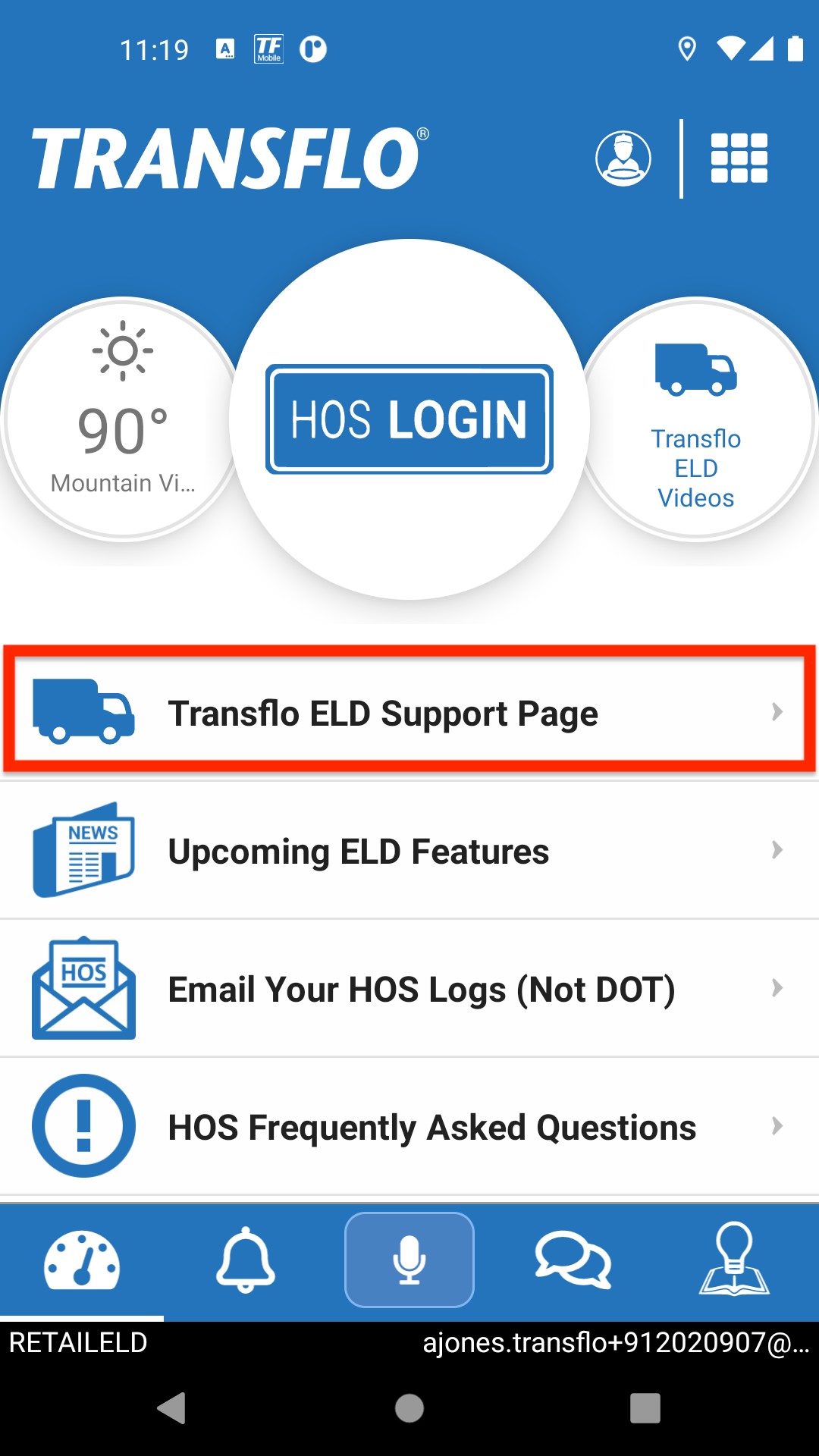819x1456 pixels.
Task: Open the lightbulb map icon in bottom bar
Action: [x=734, y=1259]
